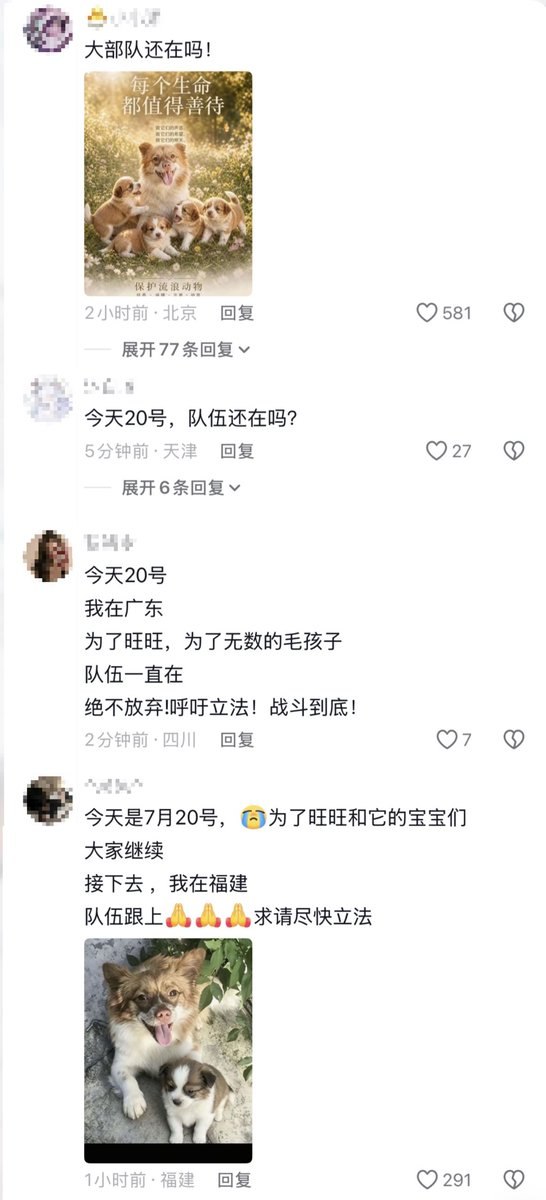This screenshot has height=1200, width=546.
Task: Expand 展开6条回复
Action: tap(181, 487)
